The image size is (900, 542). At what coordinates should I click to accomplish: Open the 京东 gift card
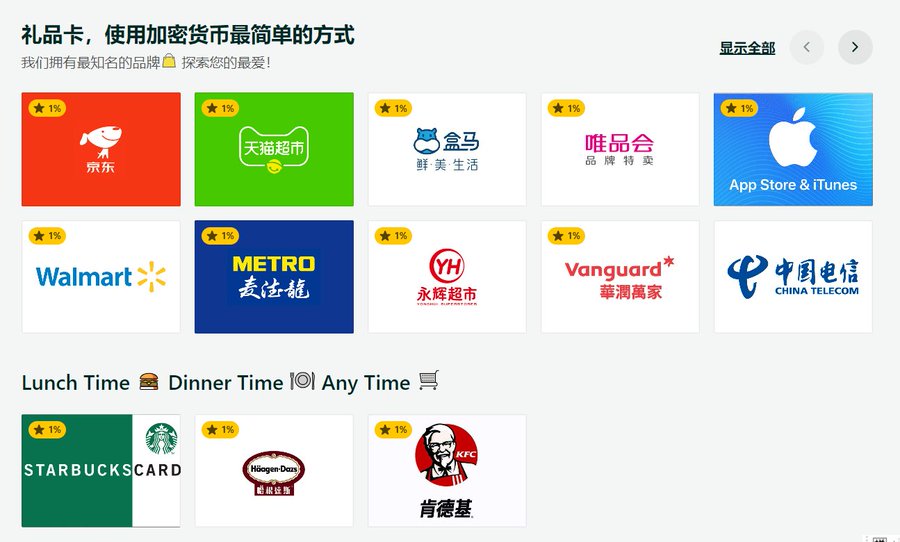pos(101,150)
